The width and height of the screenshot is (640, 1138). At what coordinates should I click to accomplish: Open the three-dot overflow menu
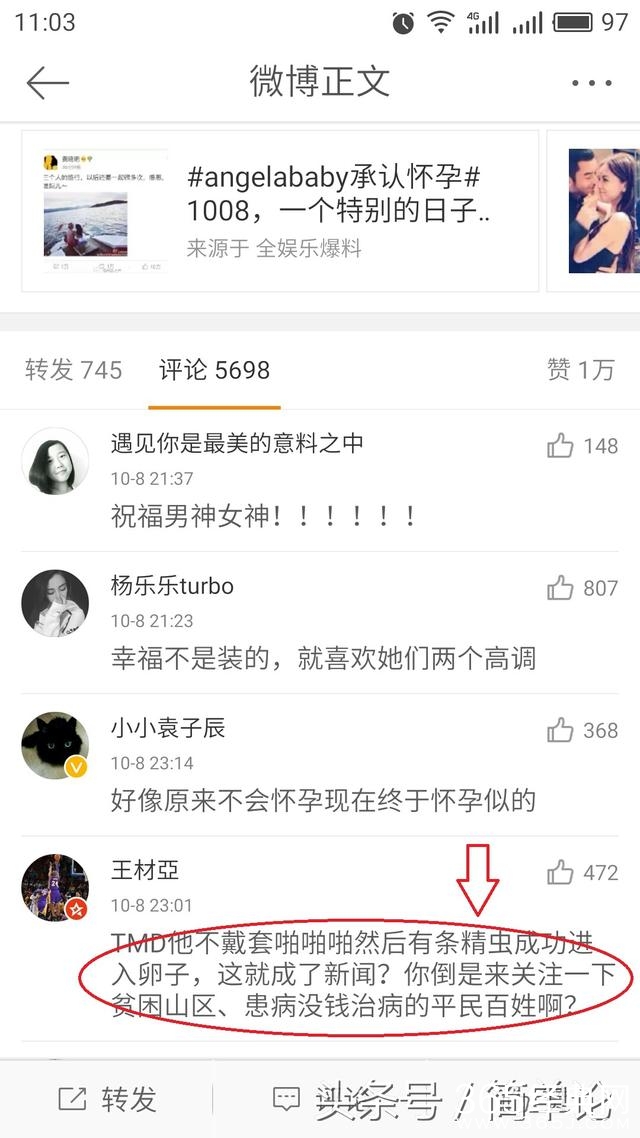pyautogui.click(x=591, y=83)
